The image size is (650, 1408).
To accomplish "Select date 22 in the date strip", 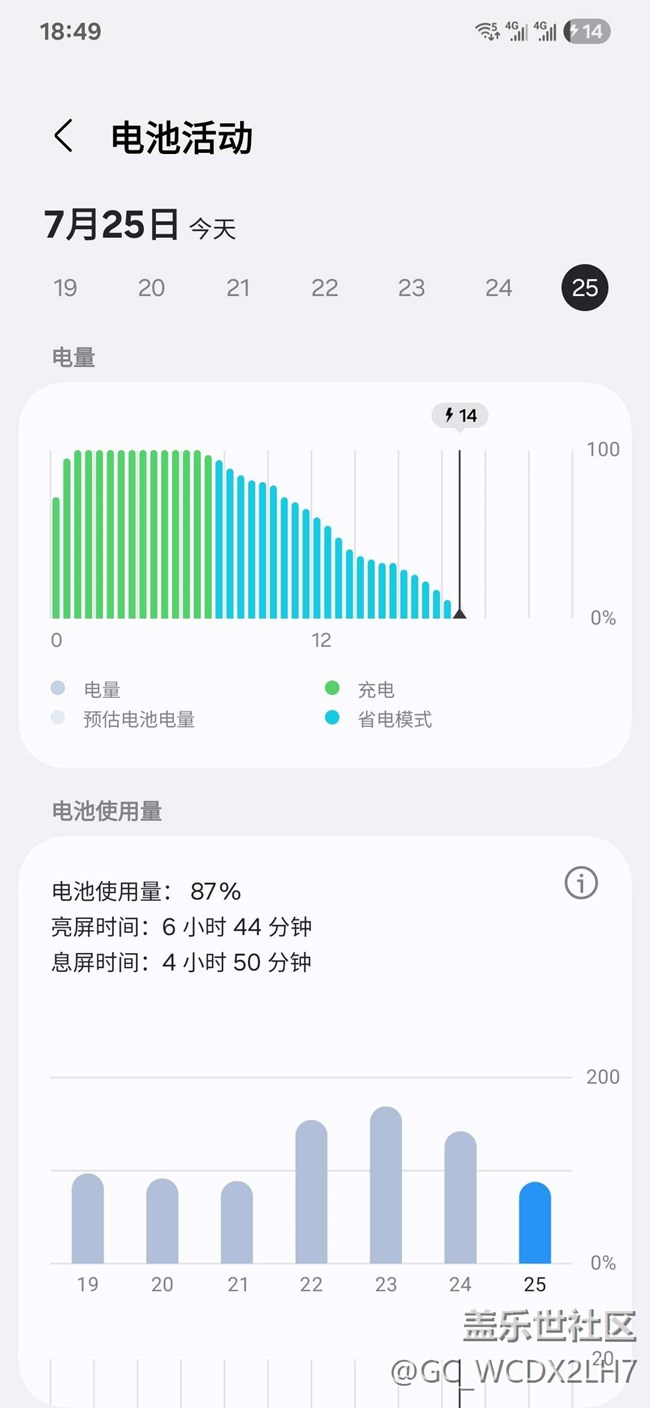I will pyautogui.click(x=325, y=288).
